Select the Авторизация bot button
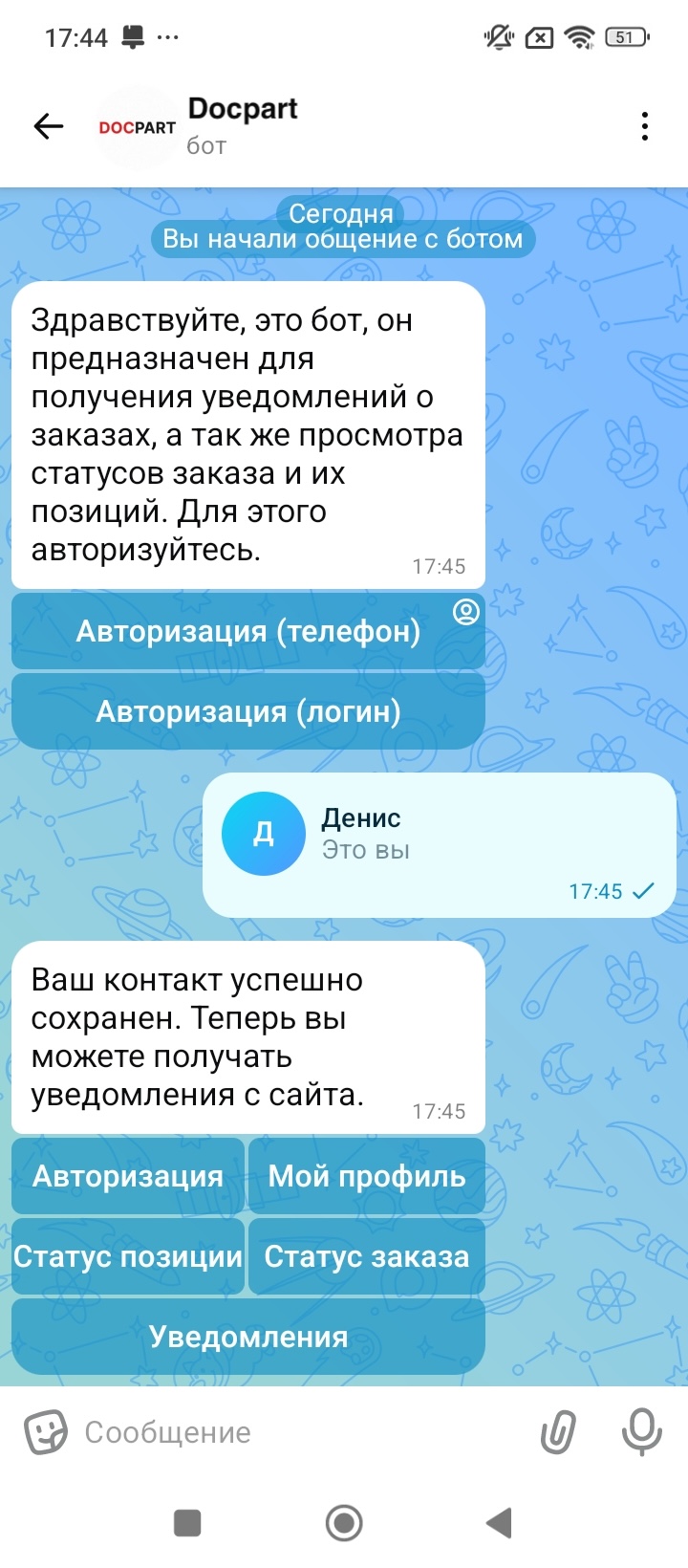 128,1176
